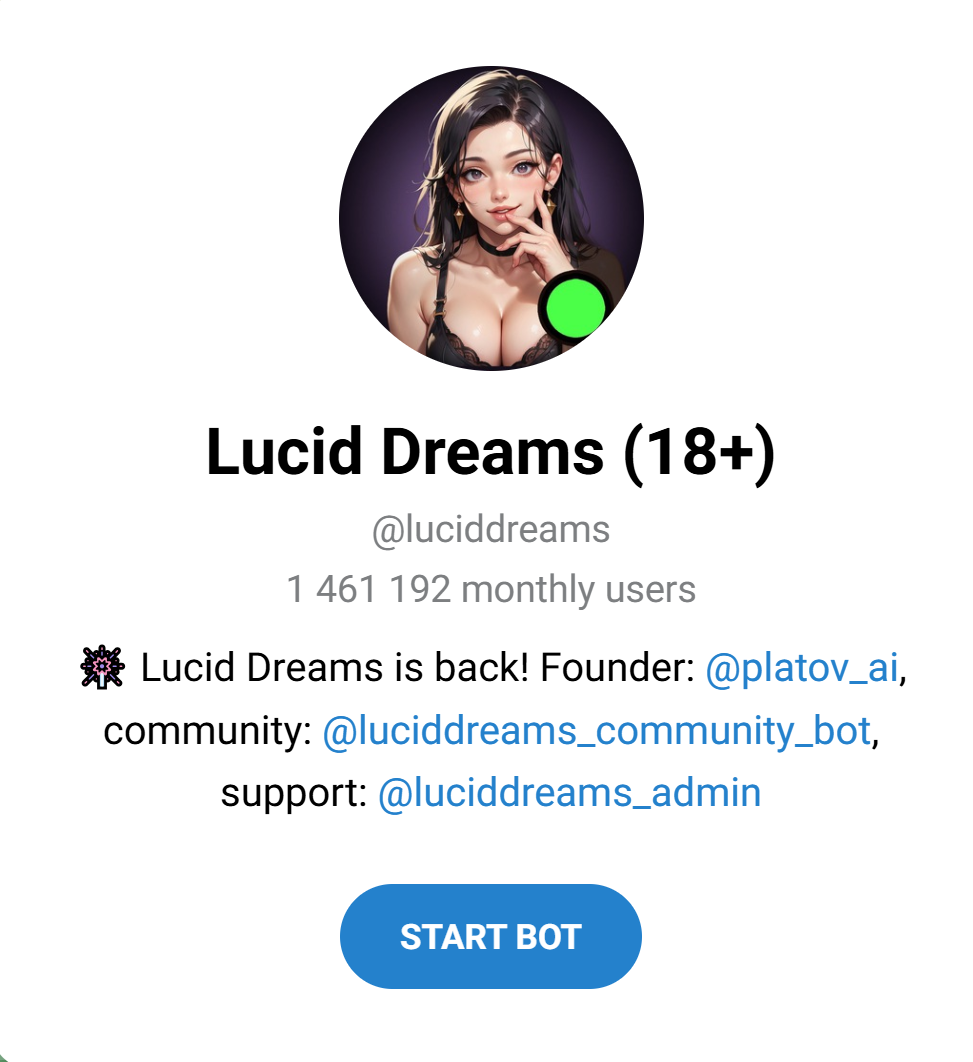Open the @platov_ai founder link
The image size is (973, 1062).
click(x=802, y=668)
